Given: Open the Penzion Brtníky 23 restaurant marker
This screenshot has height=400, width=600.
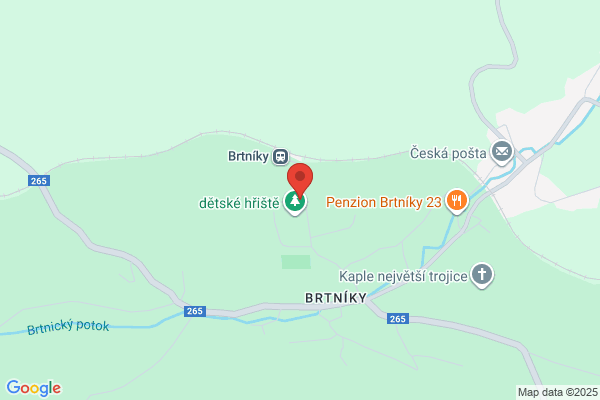Looking at the screenshot, I should coord(457,201).
